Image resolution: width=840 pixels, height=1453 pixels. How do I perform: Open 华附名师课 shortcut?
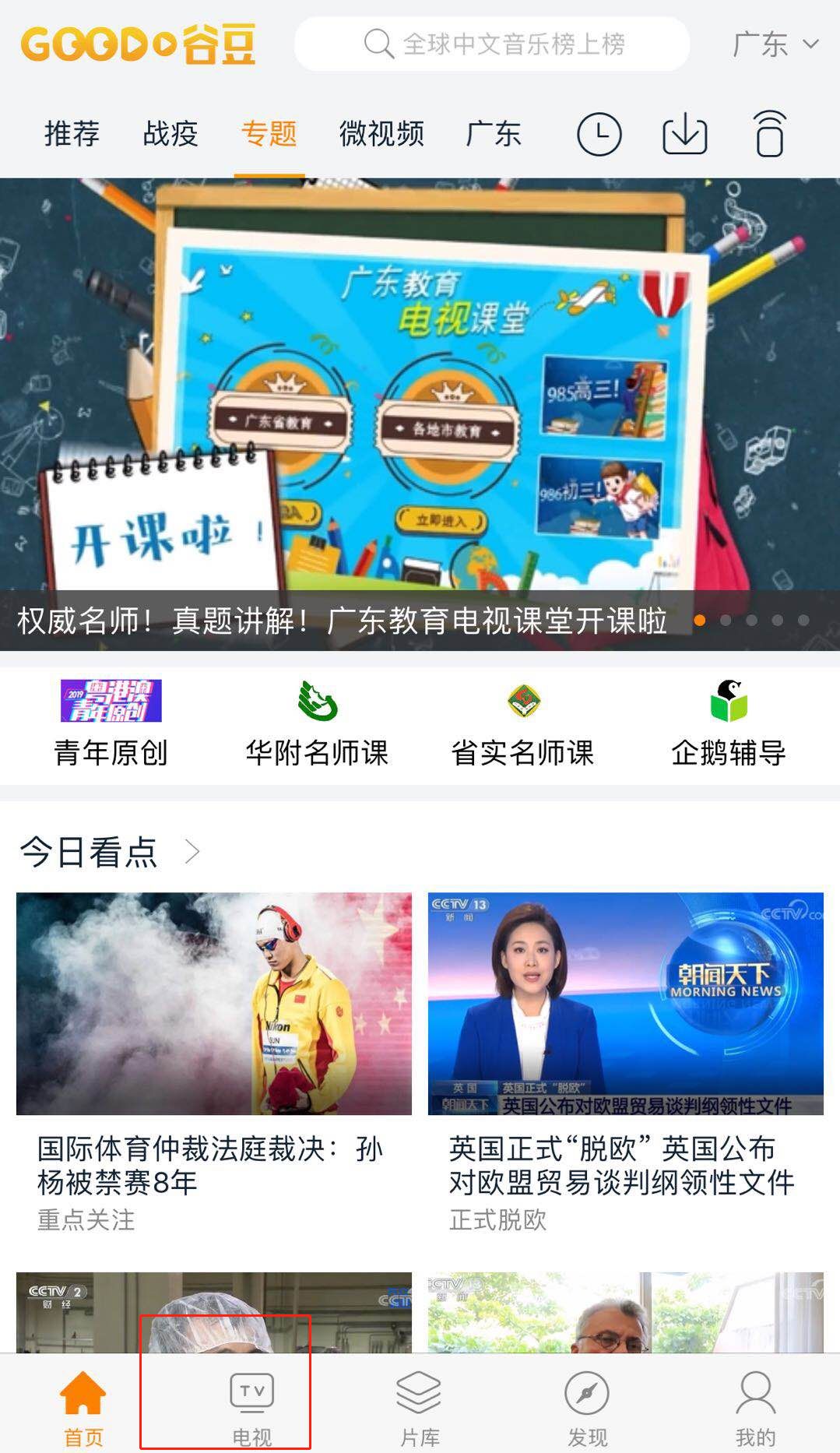317,723
